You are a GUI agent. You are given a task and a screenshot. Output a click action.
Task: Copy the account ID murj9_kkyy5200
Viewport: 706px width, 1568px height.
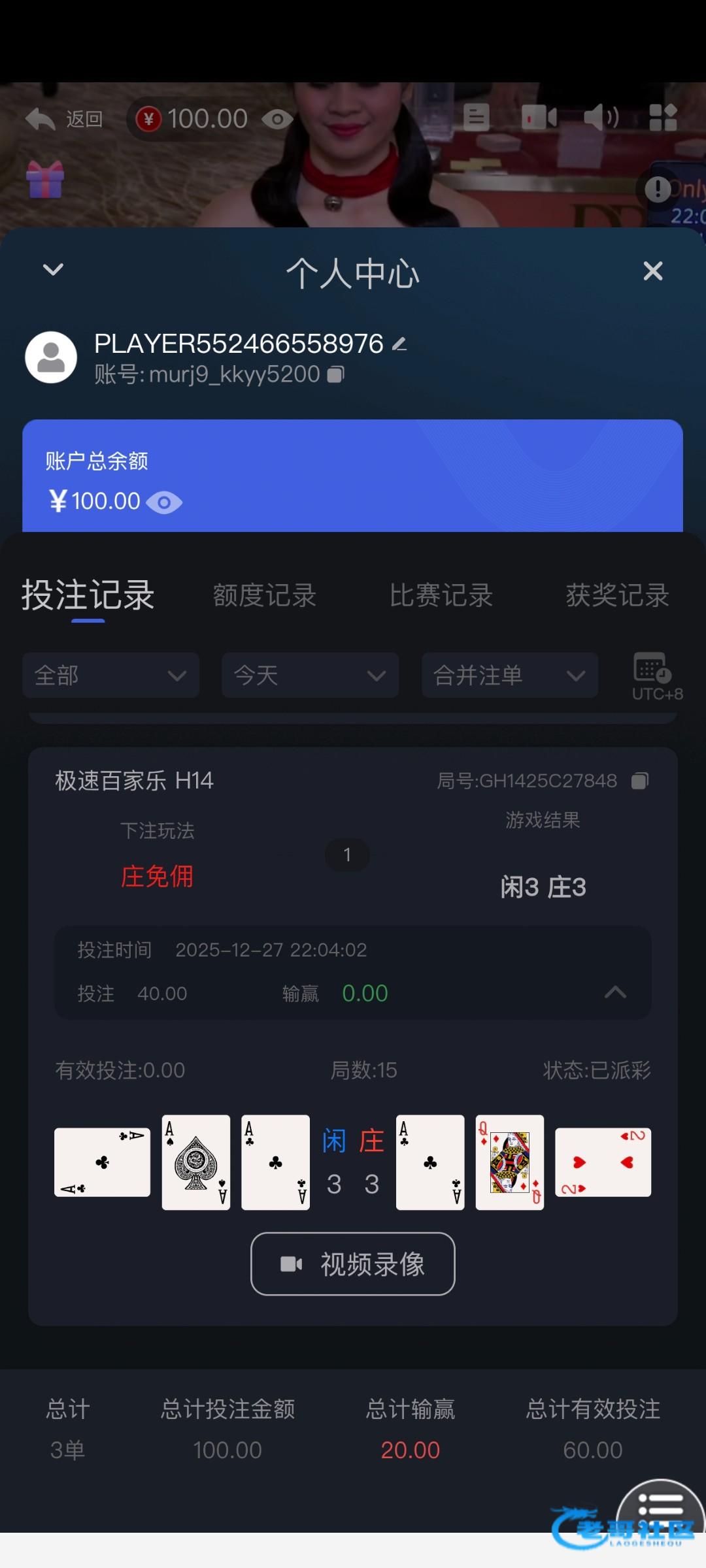point(335,374)
